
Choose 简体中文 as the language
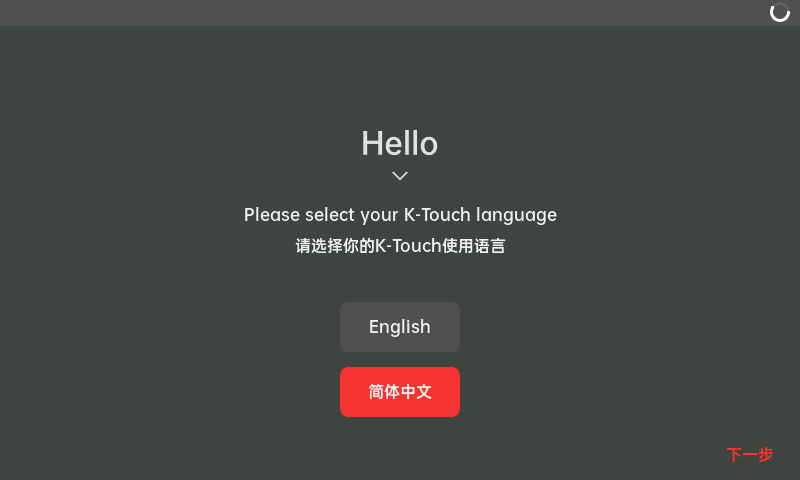coord(400,392)
